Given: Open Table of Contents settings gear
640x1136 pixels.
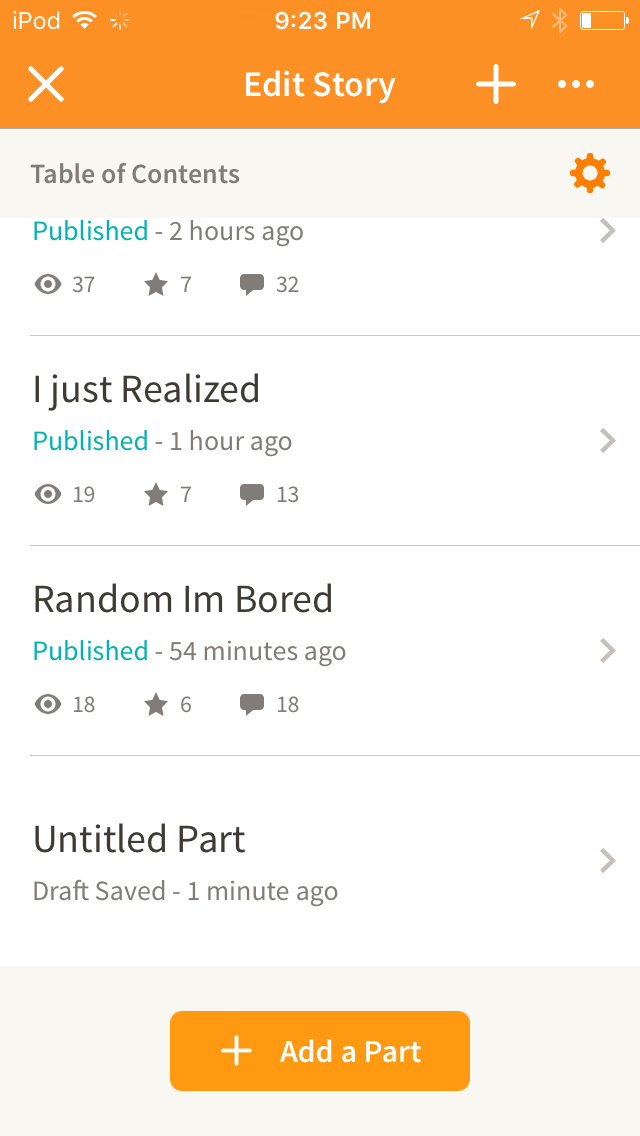Looking at the screenshot, I should pos(589,173).
